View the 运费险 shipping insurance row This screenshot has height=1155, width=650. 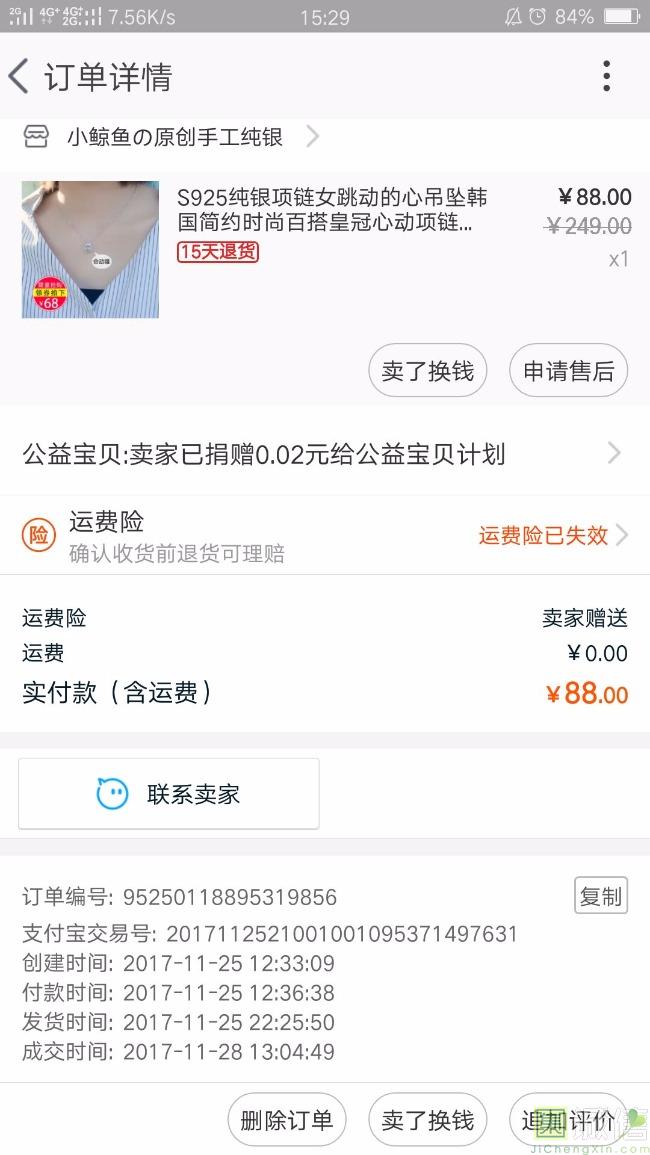coord(324,536)
